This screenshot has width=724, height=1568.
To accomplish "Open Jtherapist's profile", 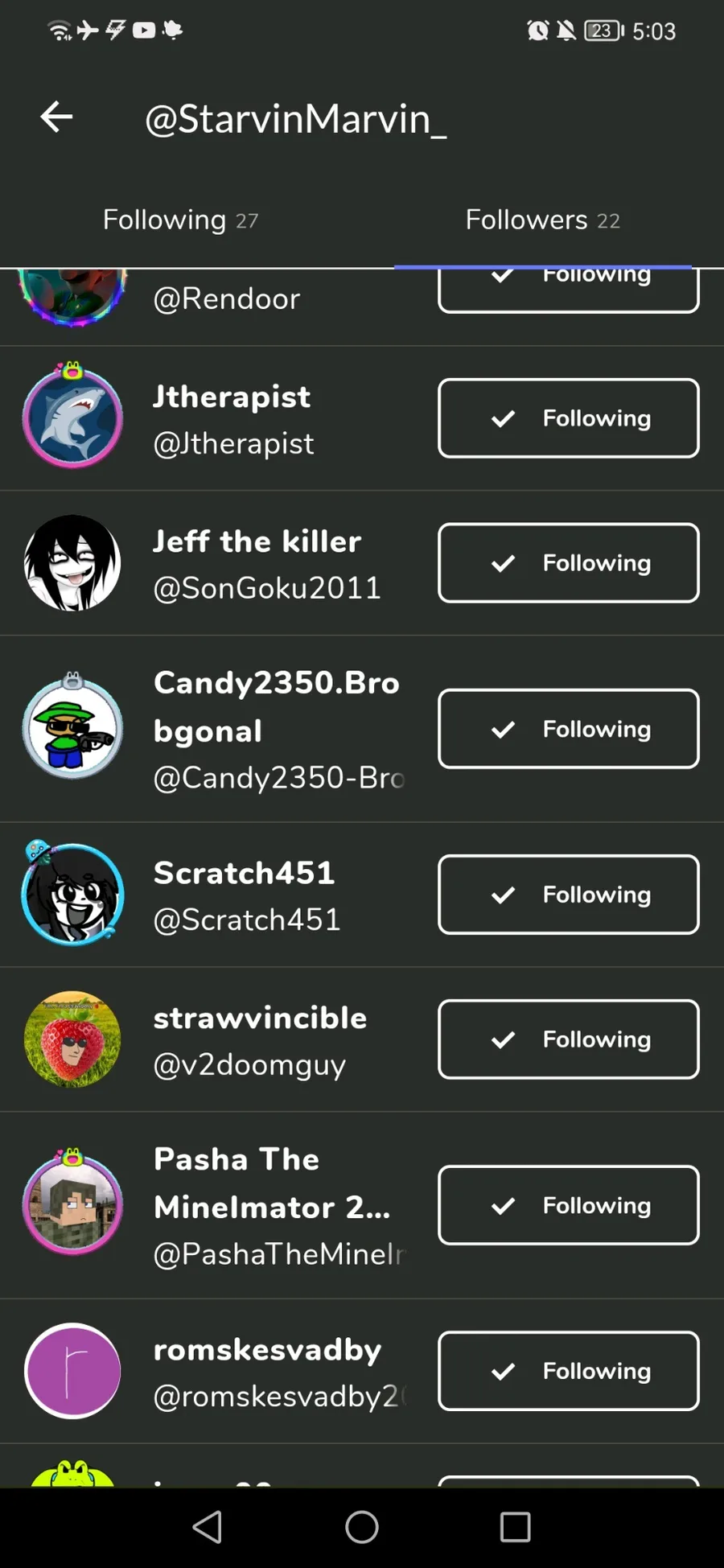I will coord(232,418).
